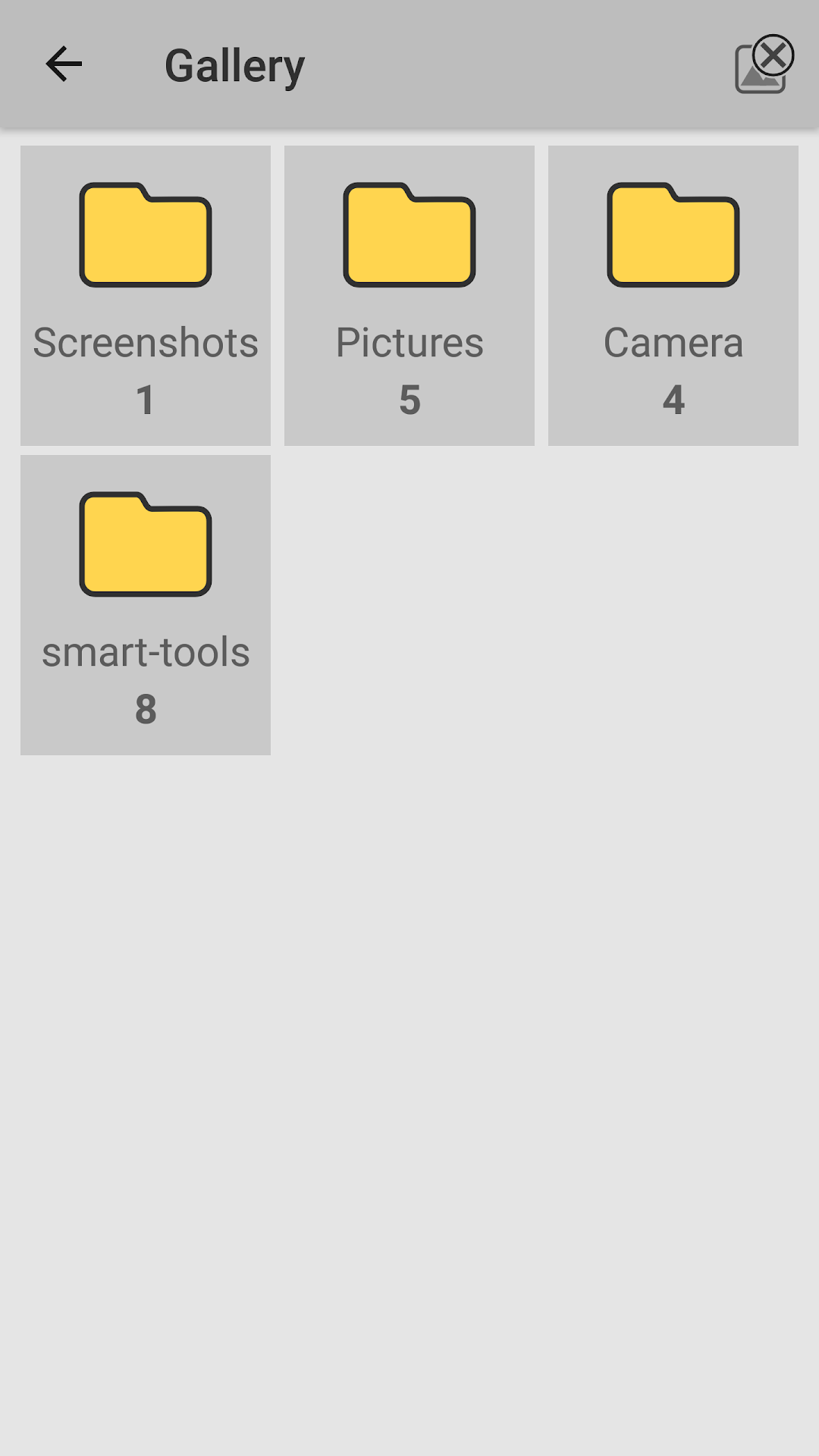Open the smart-tools folder

pyautogui.click(x=146, y=605)
